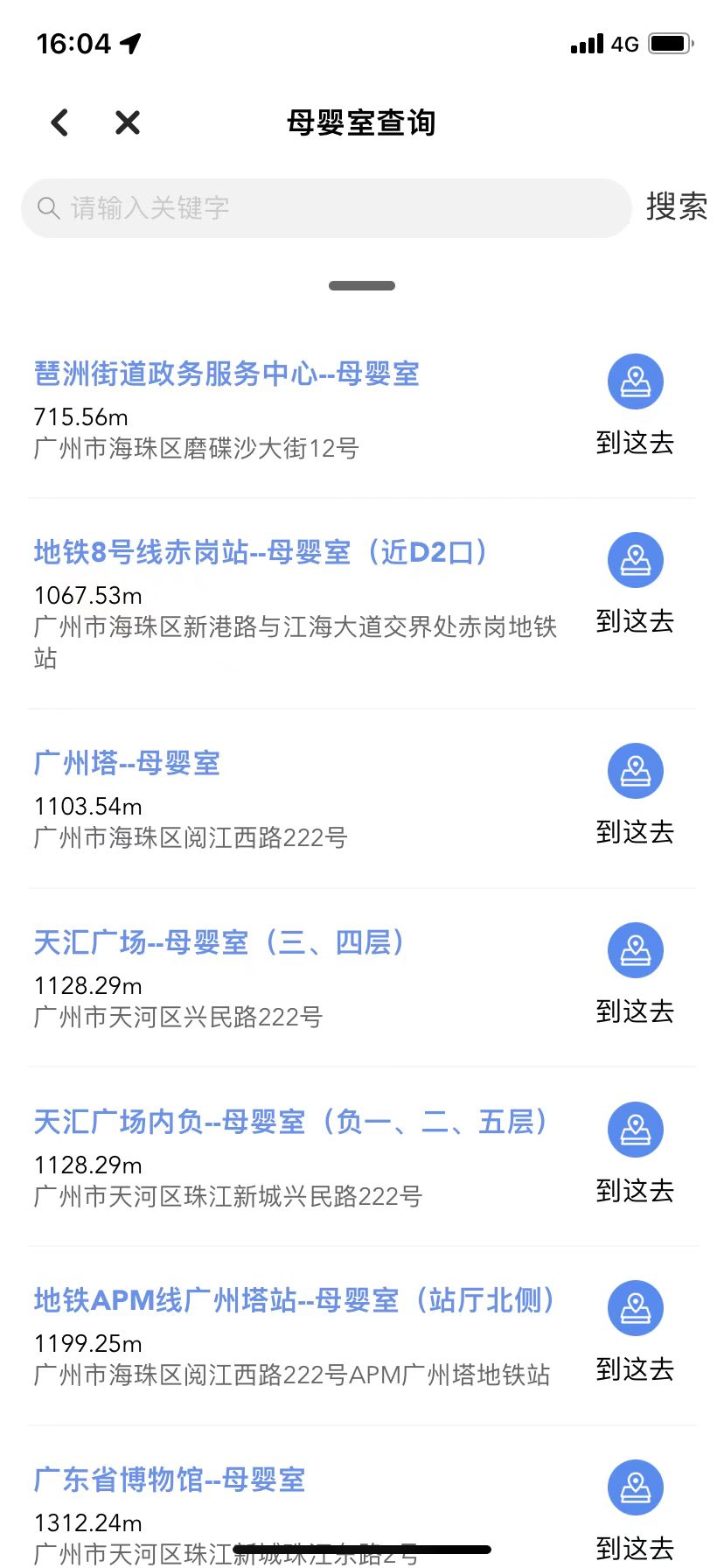Screen dimensions: 724x1568
Task: Go back using the back arrow
Action: click(59, 122)
